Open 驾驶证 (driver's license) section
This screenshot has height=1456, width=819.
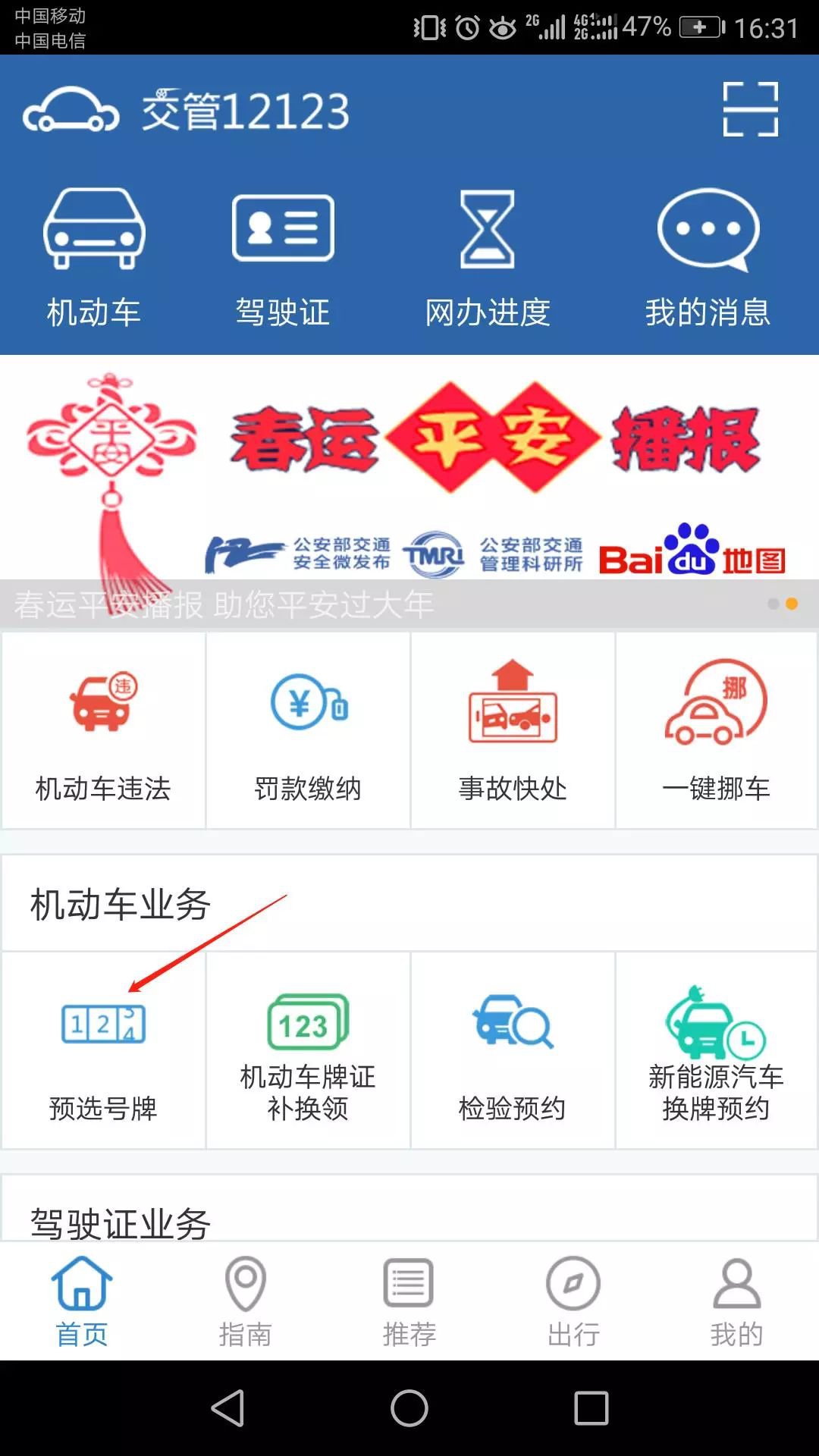point(283,258)
